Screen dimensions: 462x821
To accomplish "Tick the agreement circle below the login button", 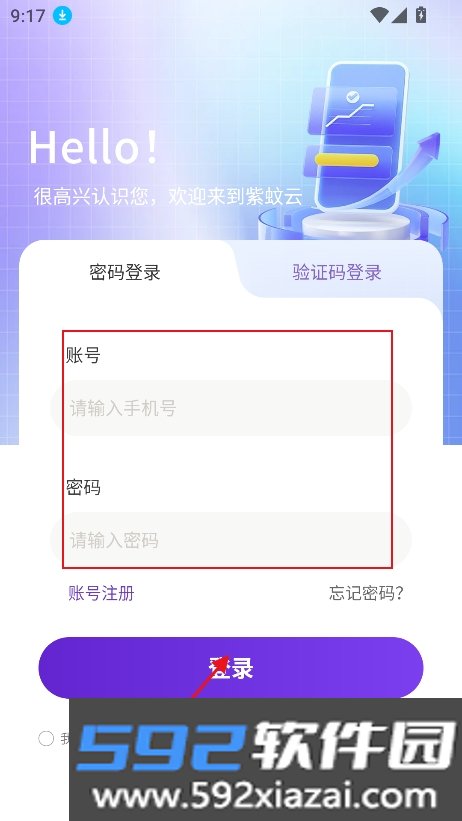I will 46,739.
